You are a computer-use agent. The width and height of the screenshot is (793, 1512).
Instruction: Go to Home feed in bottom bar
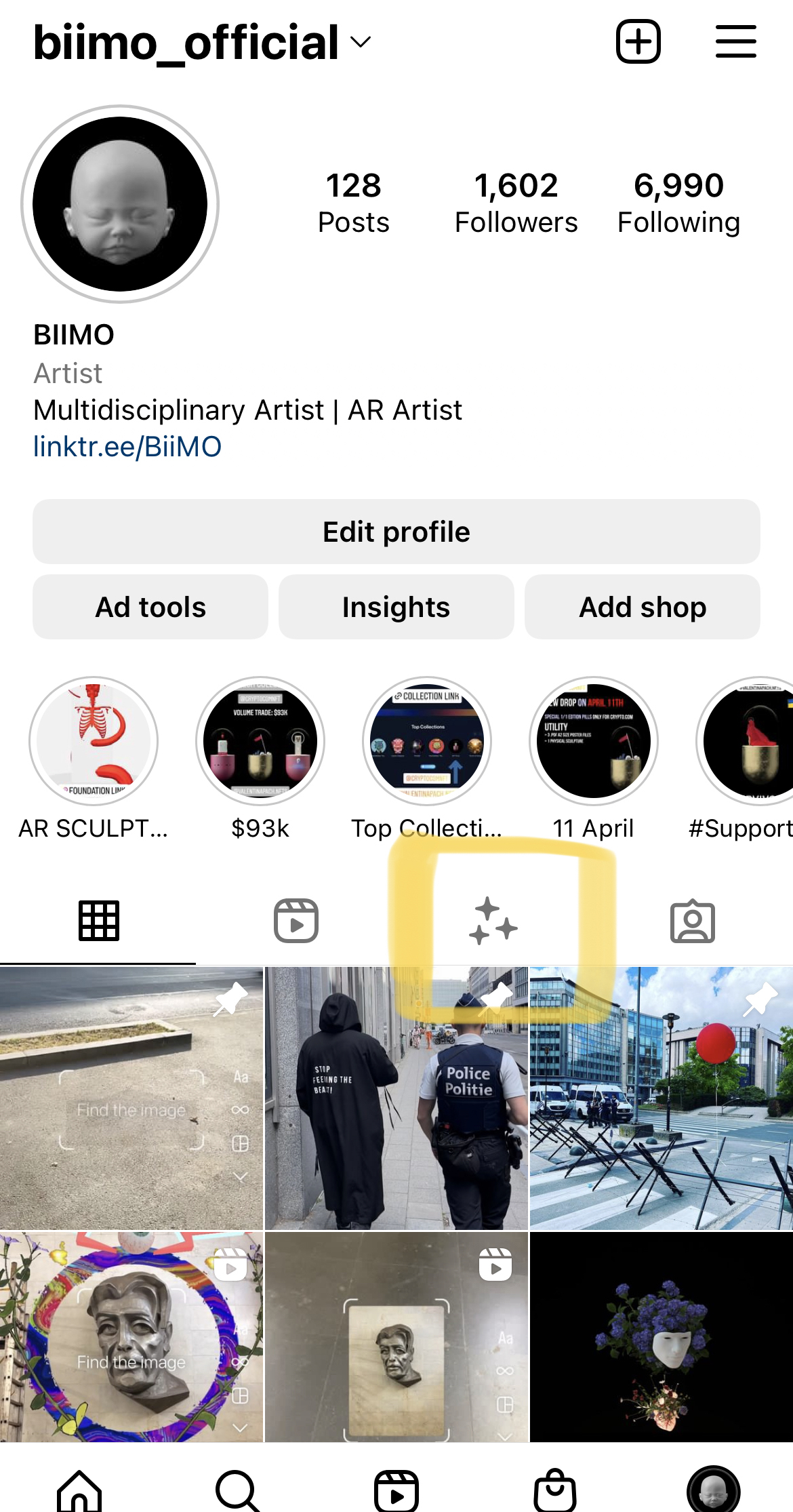coord(80,1490)
